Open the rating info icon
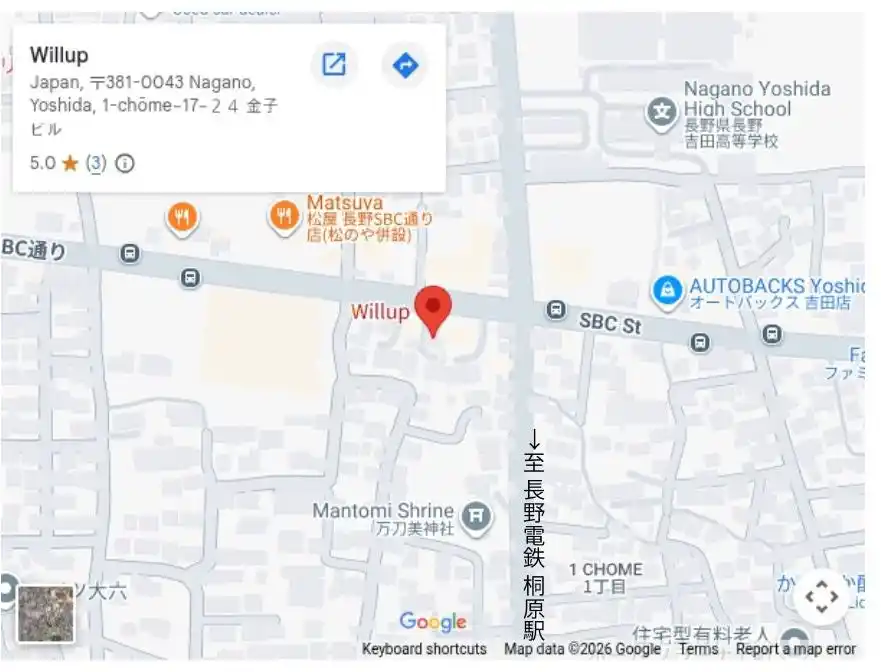Screen dimensions: 881x672 coord(125,163)
